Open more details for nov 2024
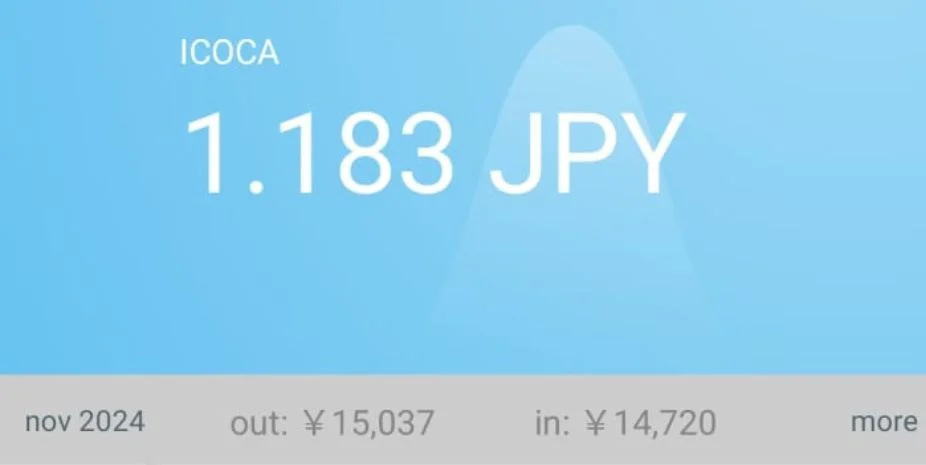This screenshot has width=926, height=465. pyautogui.click(x=883, y=422)
